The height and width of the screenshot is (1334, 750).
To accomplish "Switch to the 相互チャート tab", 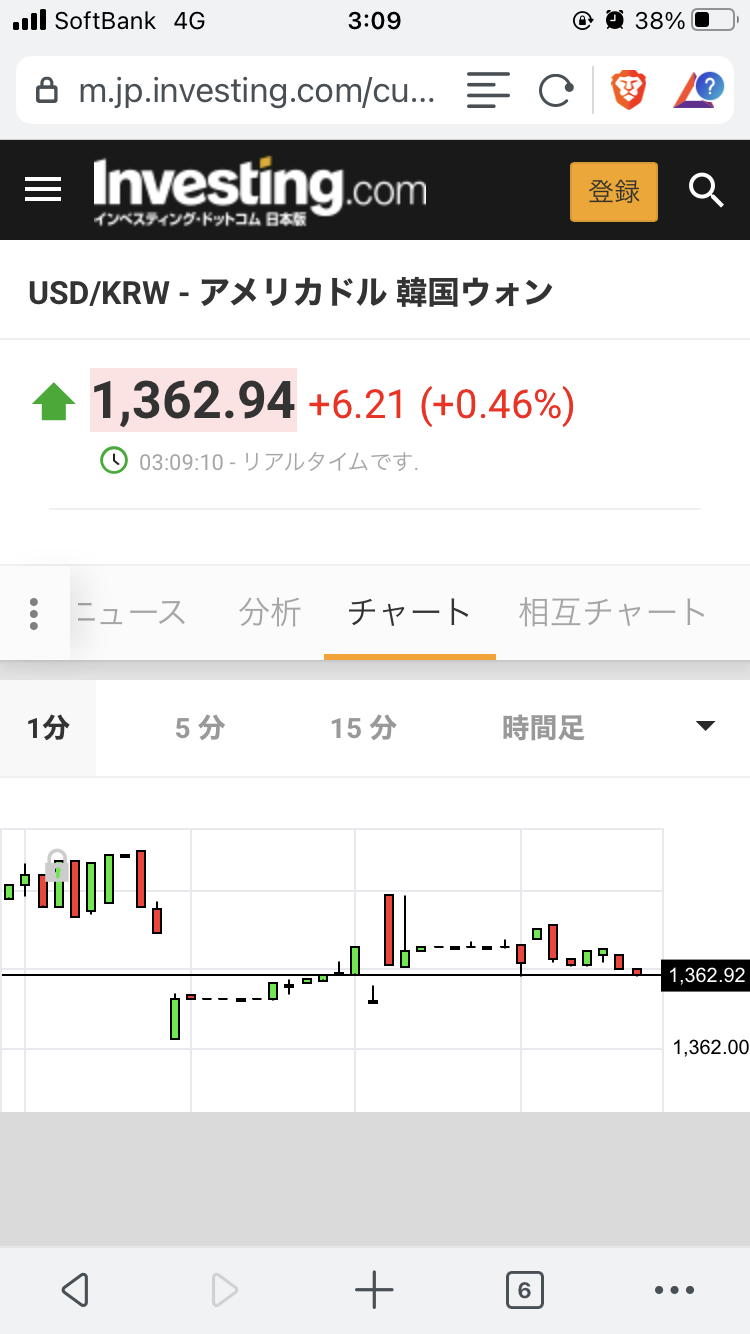I will coord(612,612).
